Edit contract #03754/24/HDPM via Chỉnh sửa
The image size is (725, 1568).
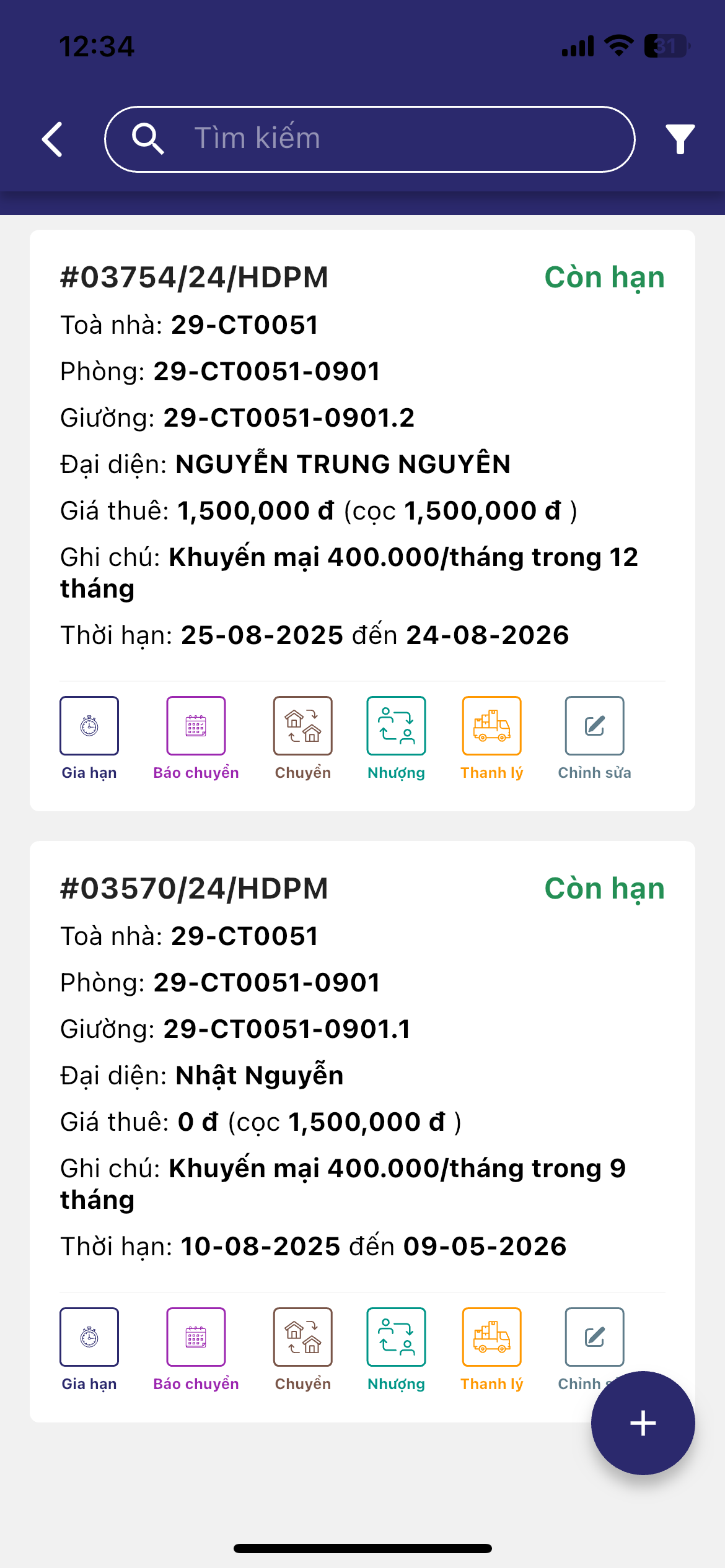594,726
